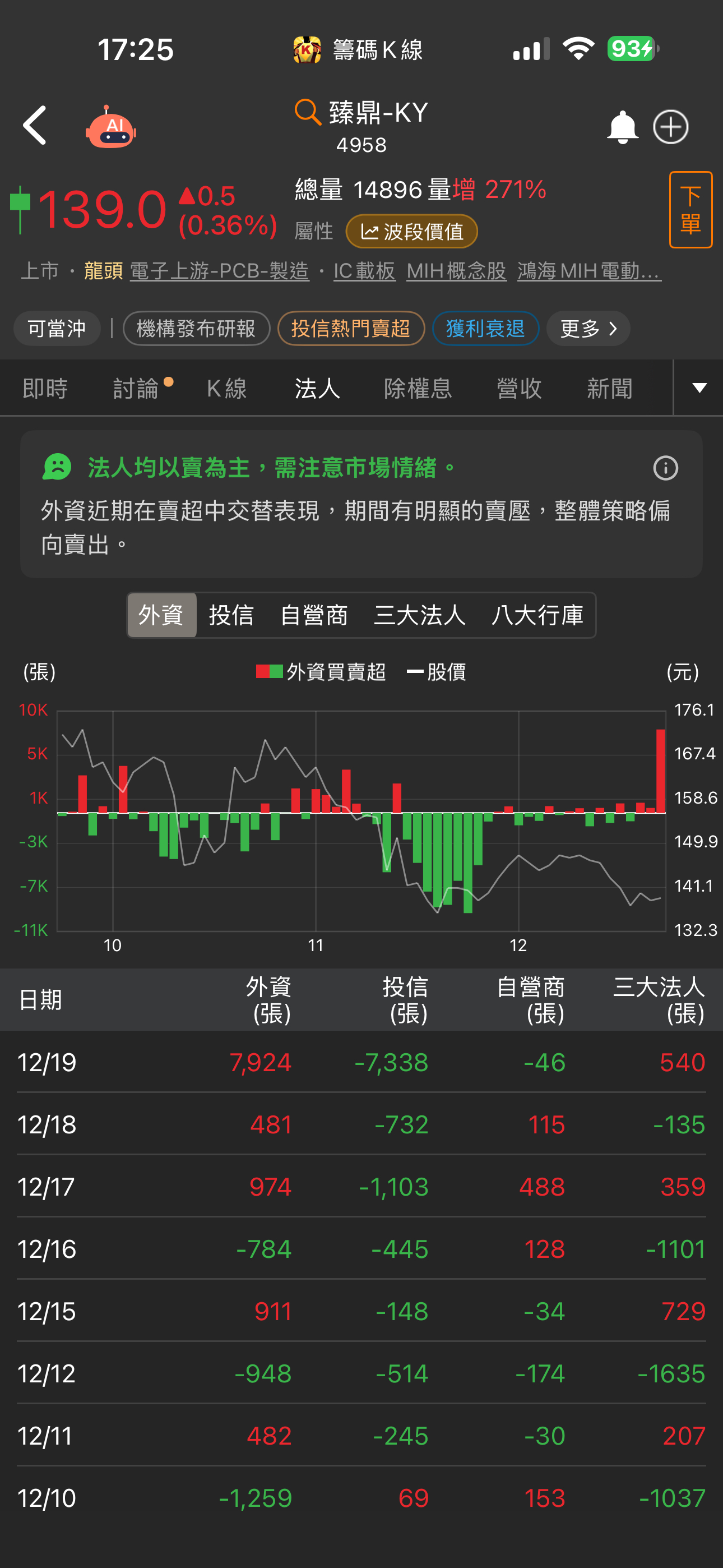Go back with the top-left arrow

pyautogui.click(x=35, y=126)
